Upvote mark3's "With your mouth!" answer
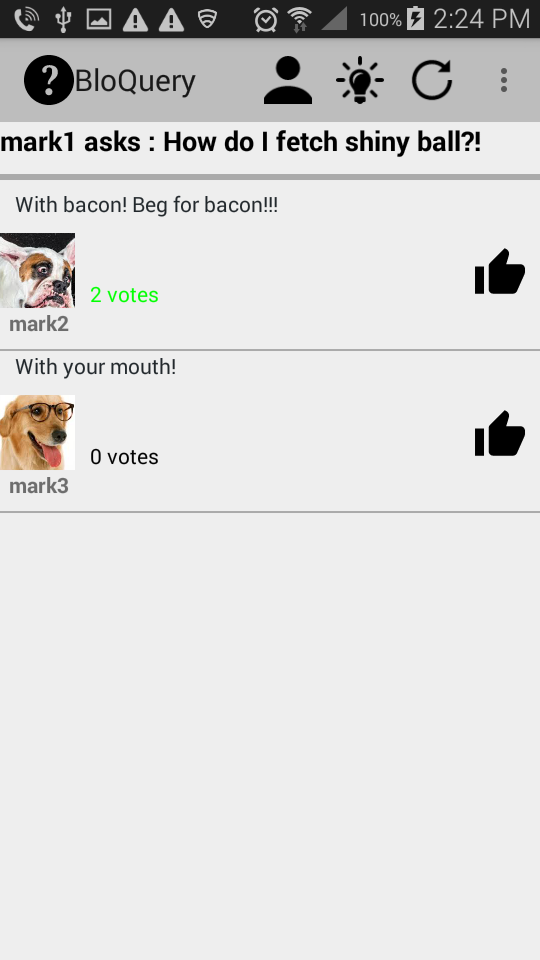The image size is (540, 960). [x=500, y=433]
